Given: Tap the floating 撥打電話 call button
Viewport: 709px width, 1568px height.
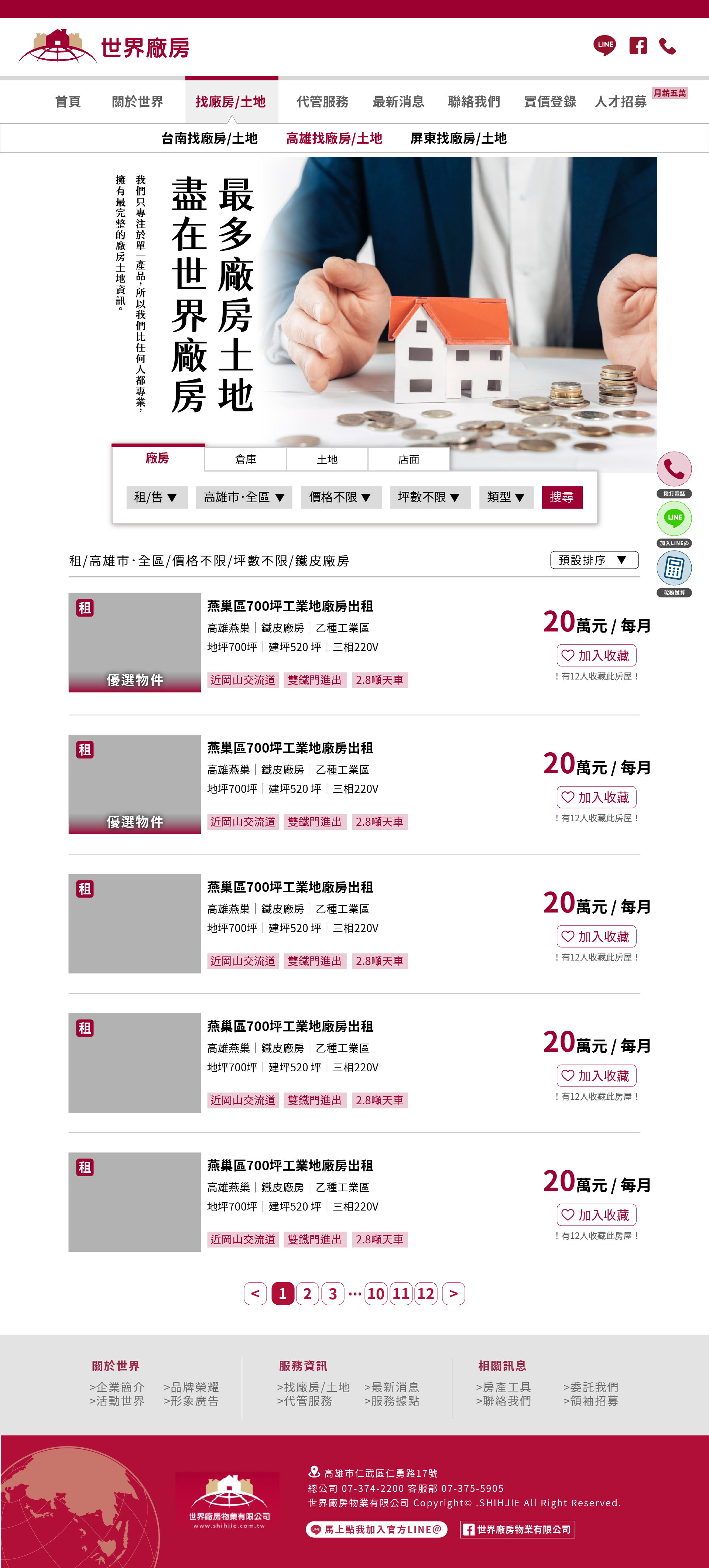Looking at the screenshot, I should [674, 469].
